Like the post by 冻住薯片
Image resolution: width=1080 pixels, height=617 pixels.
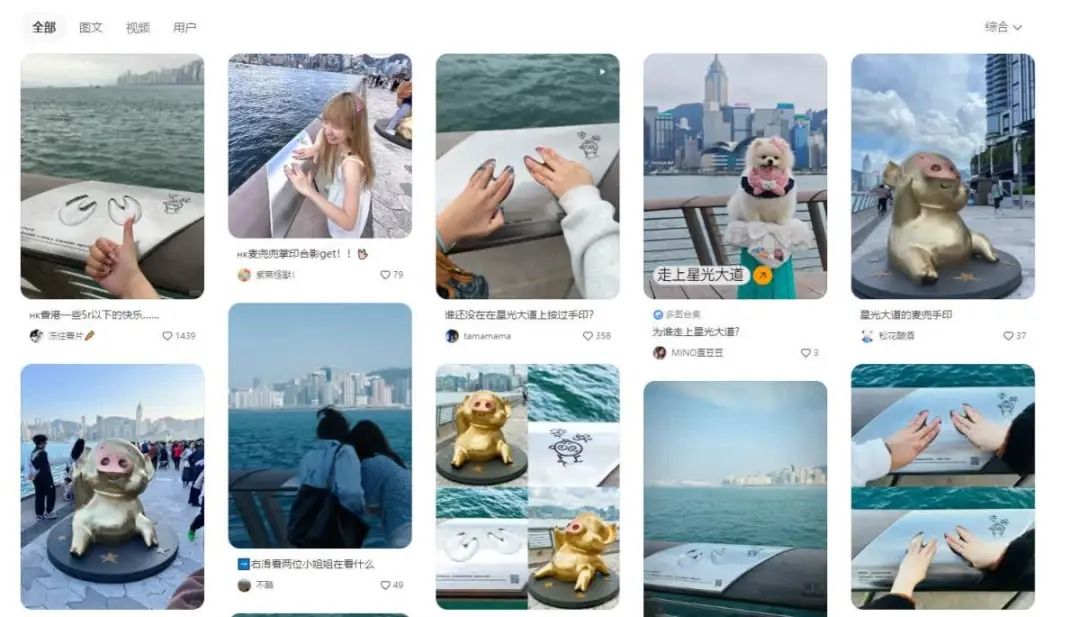tap(168, 336)
